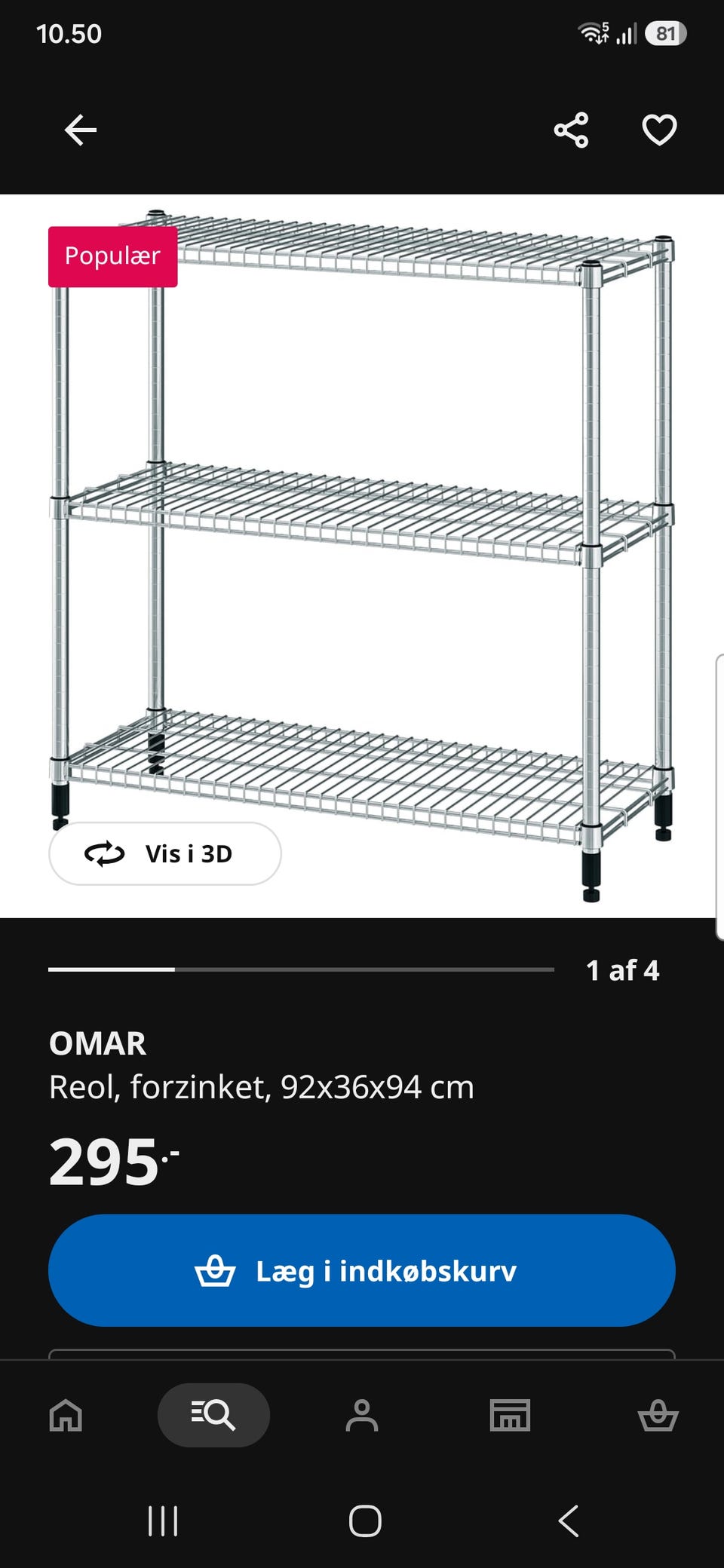This screenshot has height=1568, width=724.
Task: Open the store tab in bottom navigation
Action: (x=510, y=1415)
